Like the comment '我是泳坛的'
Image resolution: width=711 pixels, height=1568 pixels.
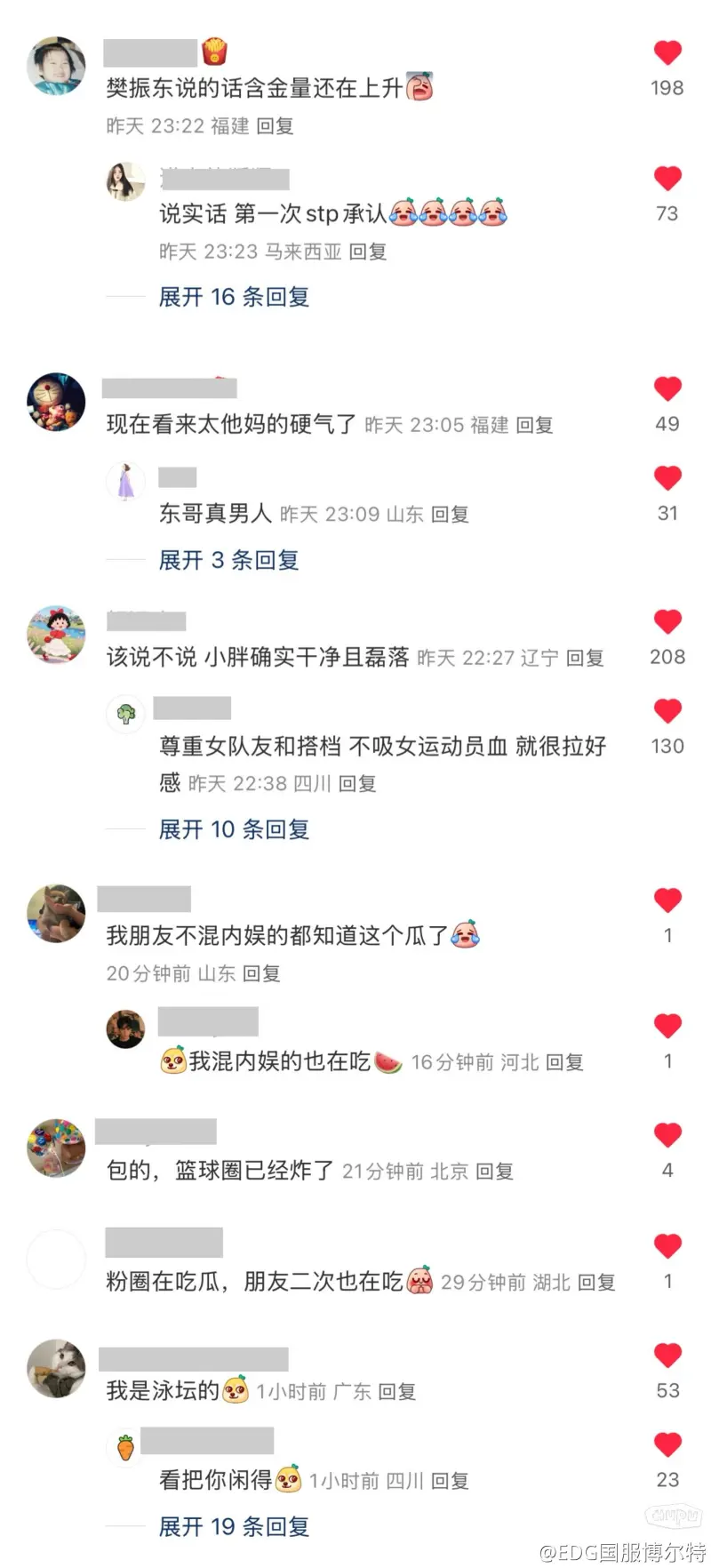[667, 1356]
